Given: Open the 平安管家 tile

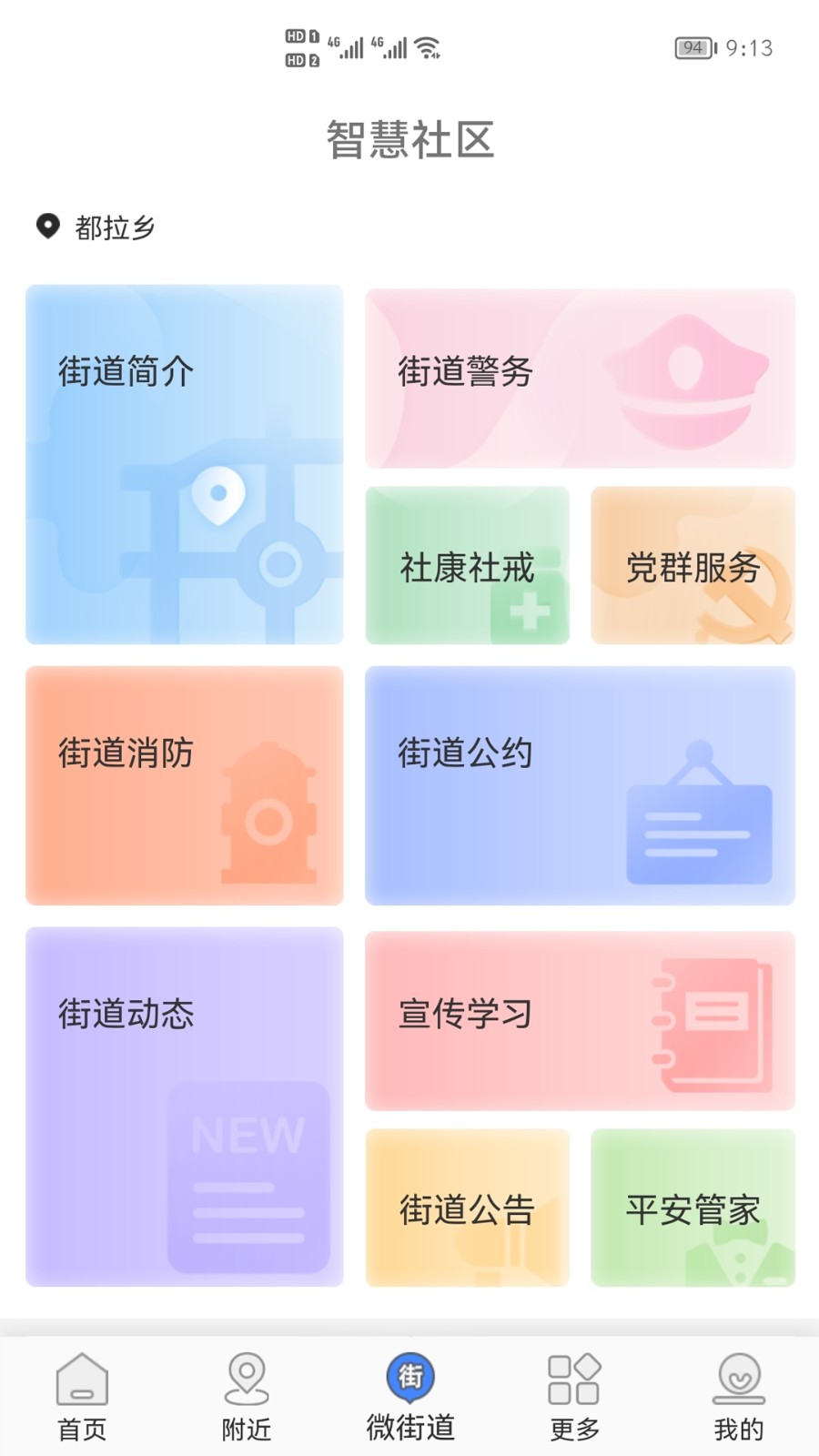Looking at the screenshot, I should coord(693,1208).
